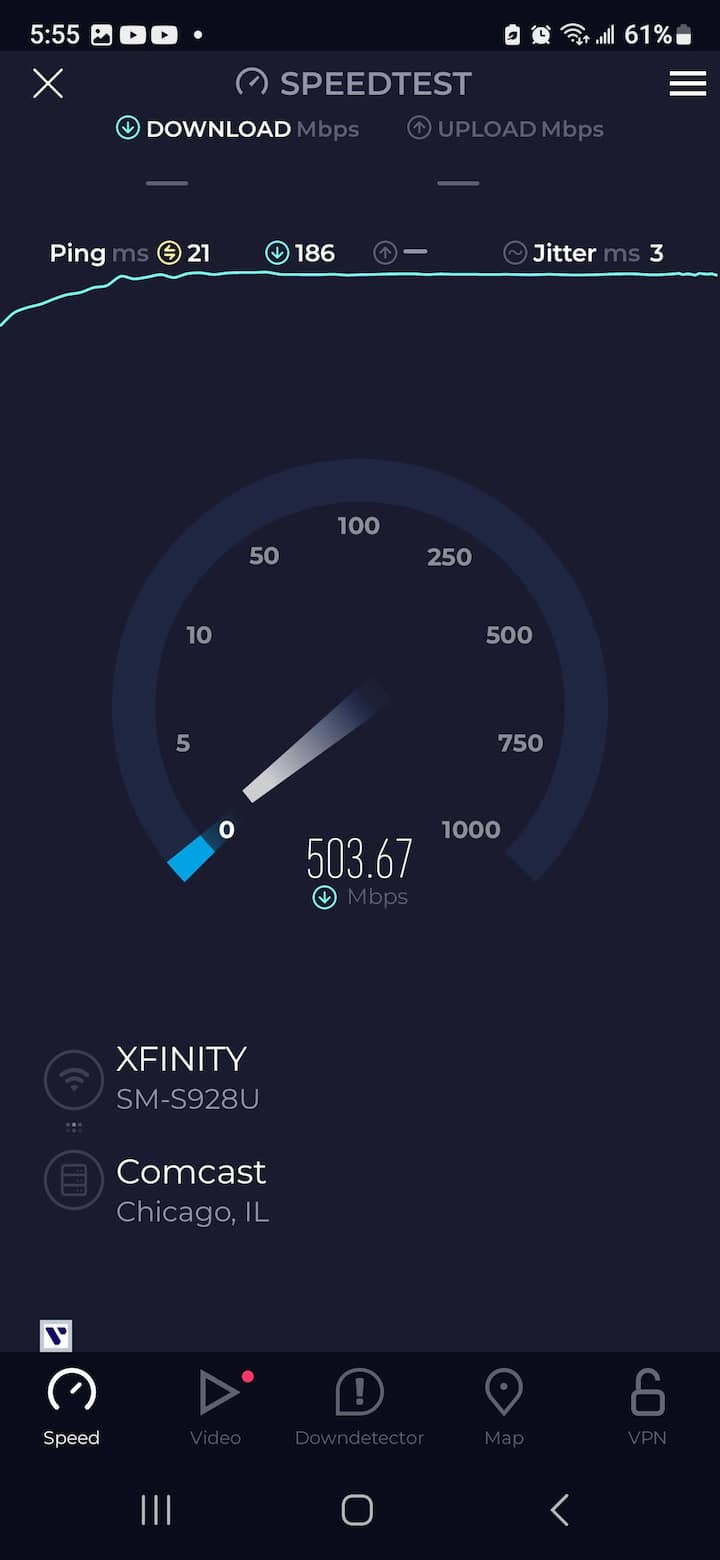720x1560 pixels.
Task: Go to the Map tab
Action: [x=503, y=1407]
